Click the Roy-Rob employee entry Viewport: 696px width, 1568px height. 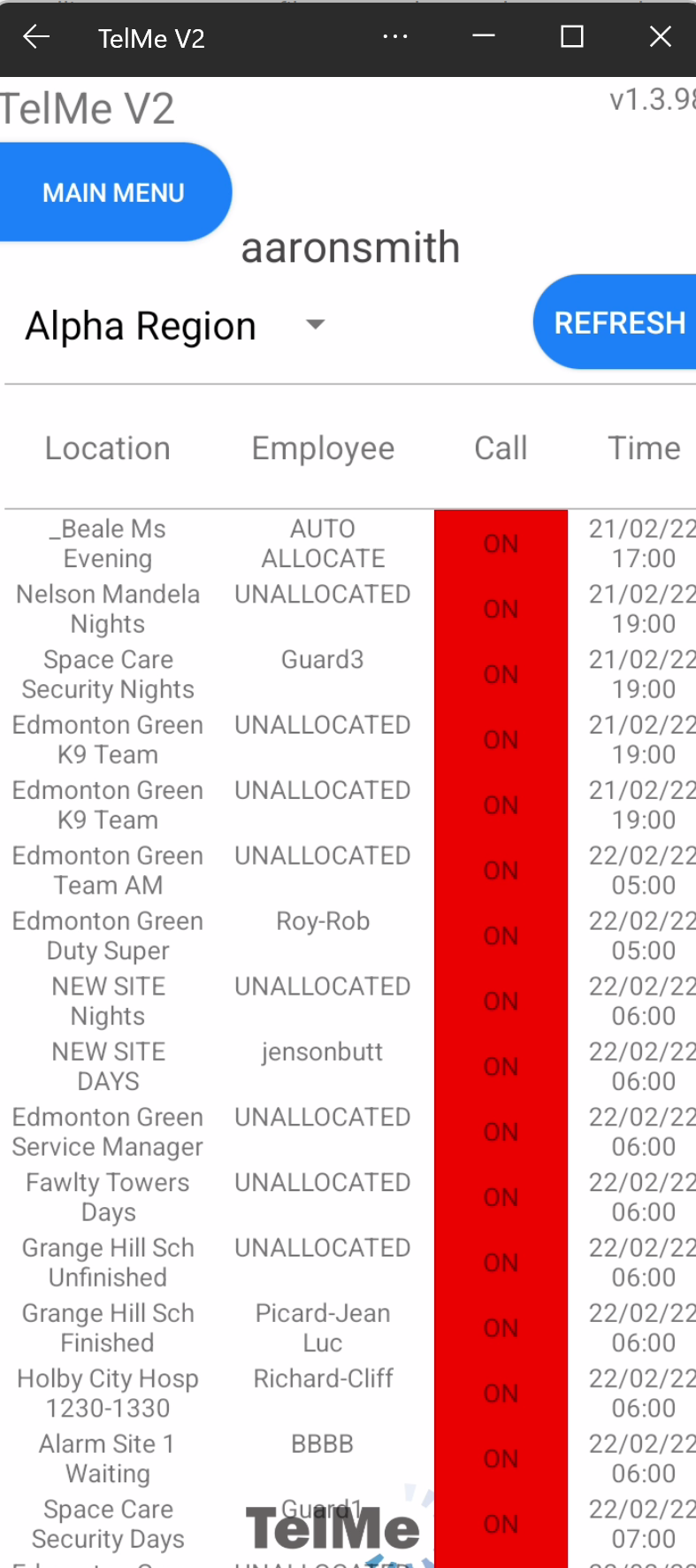coord(322,920)
